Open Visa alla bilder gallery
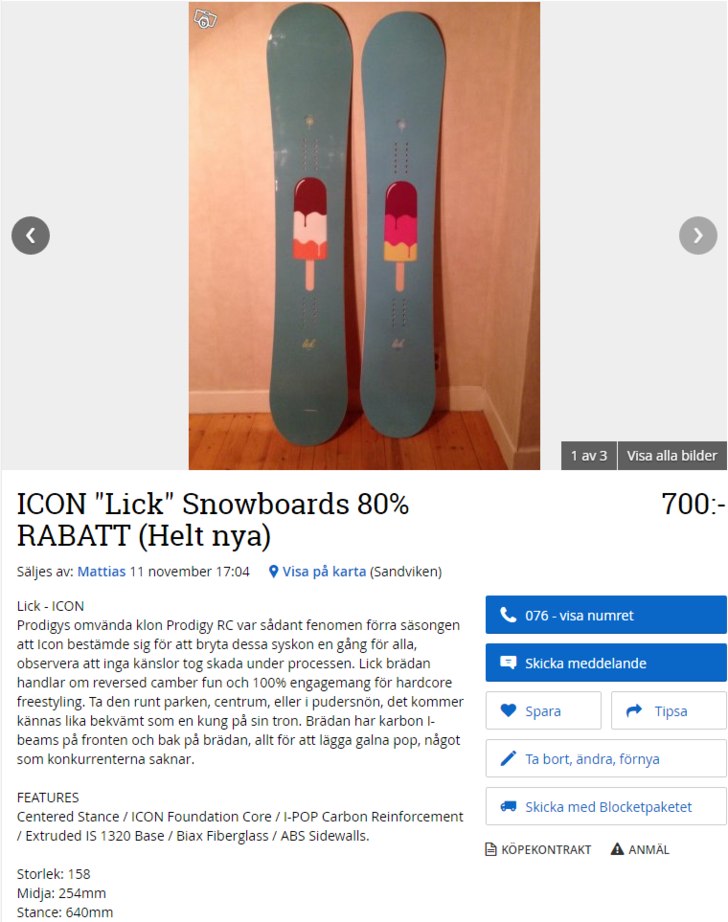Screen dimensions: 728x922 (671, 455)
